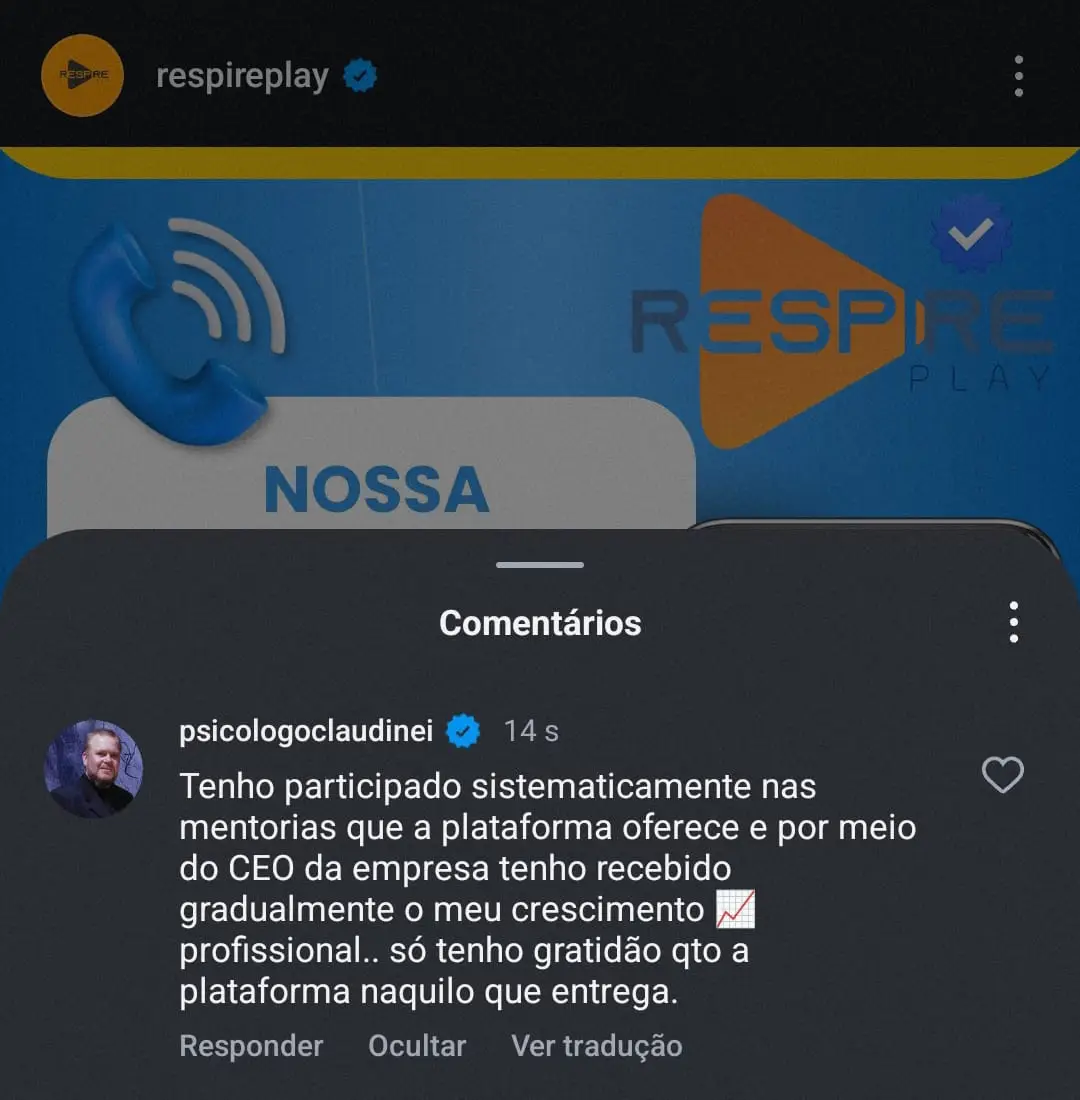Tap the comments sheet drag handle
This screenshot has width=1080, height=1100.
click(540, 565)
